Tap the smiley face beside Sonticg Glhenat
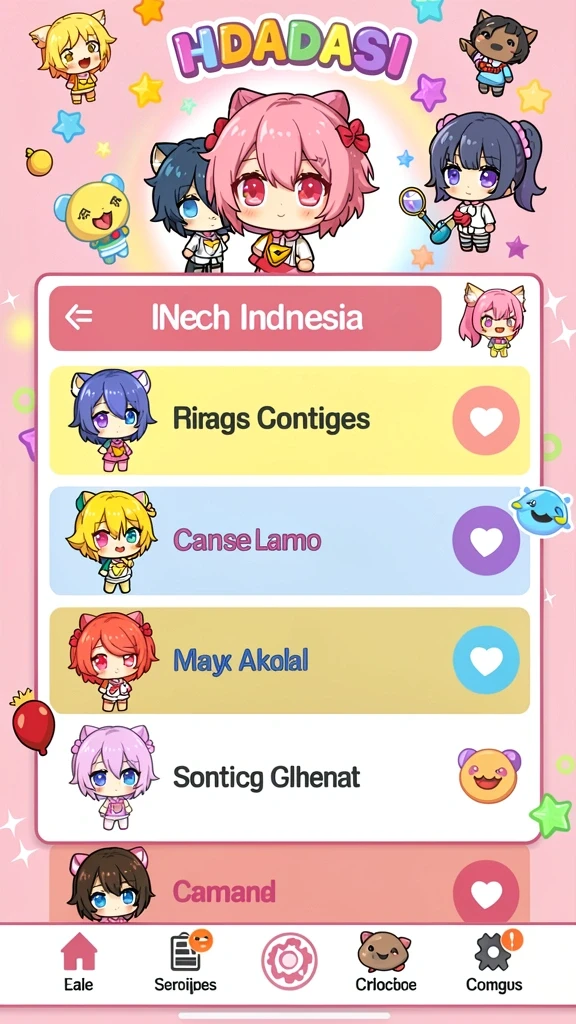 click(x=489, y=775)
